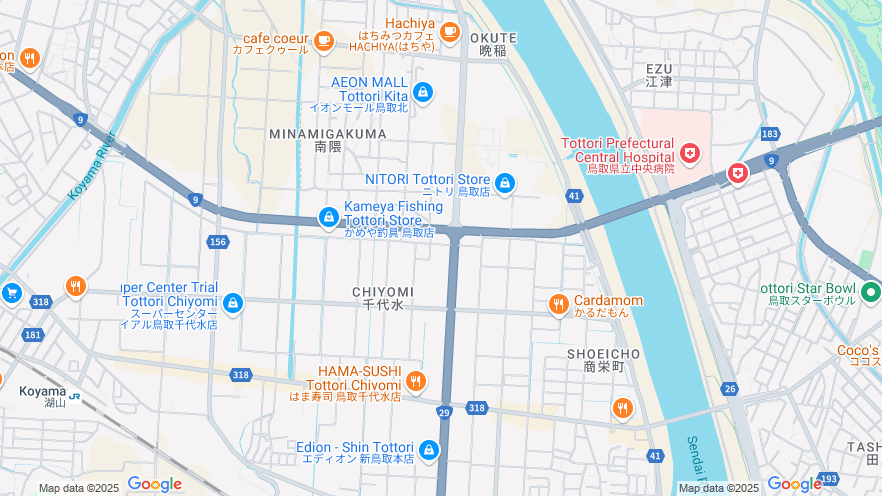Tap the Super Center Trial Chiyomi pin
This screenshot has height=496, width=882.
232,301
